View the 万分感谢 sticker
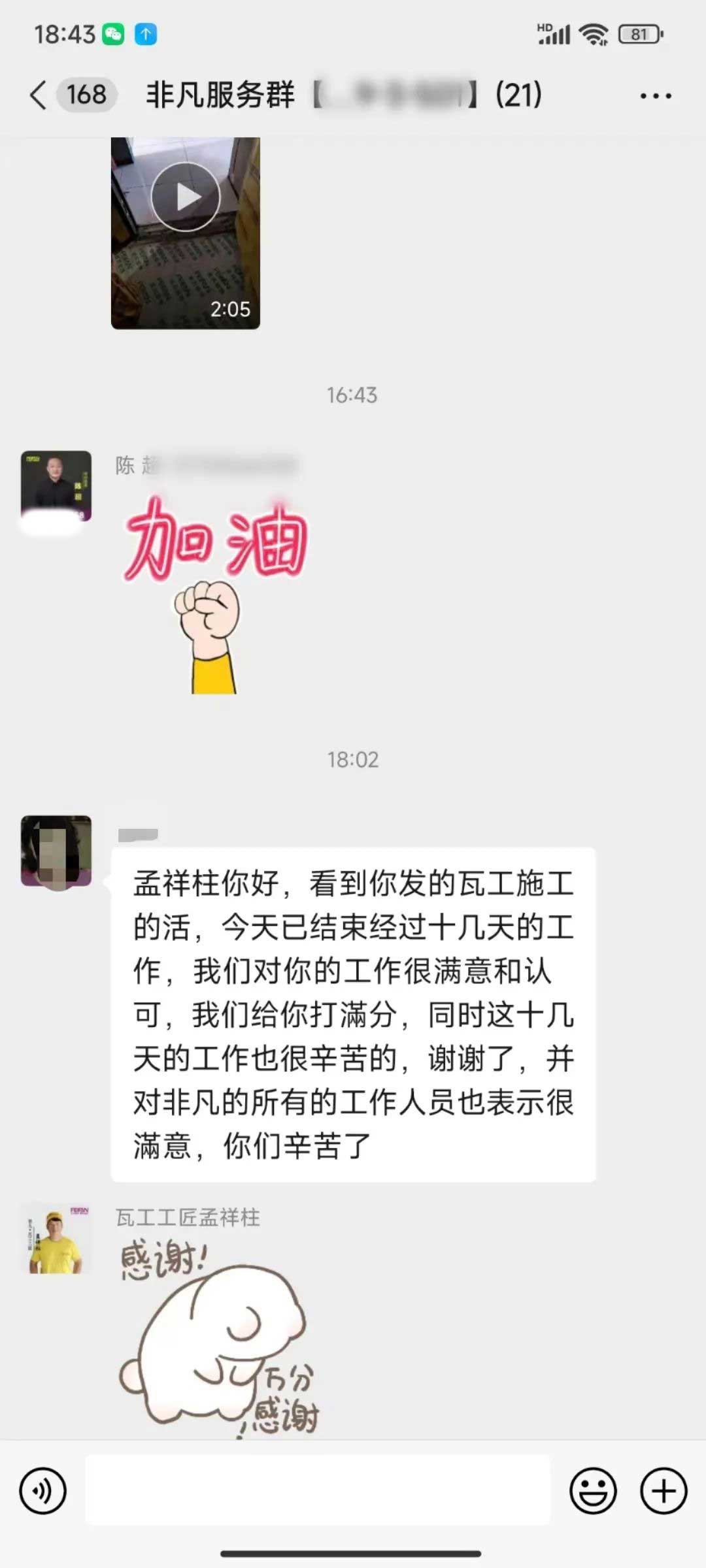Screen dimensions: 706x1568 pyautogui.click(x=216, y=1339)
